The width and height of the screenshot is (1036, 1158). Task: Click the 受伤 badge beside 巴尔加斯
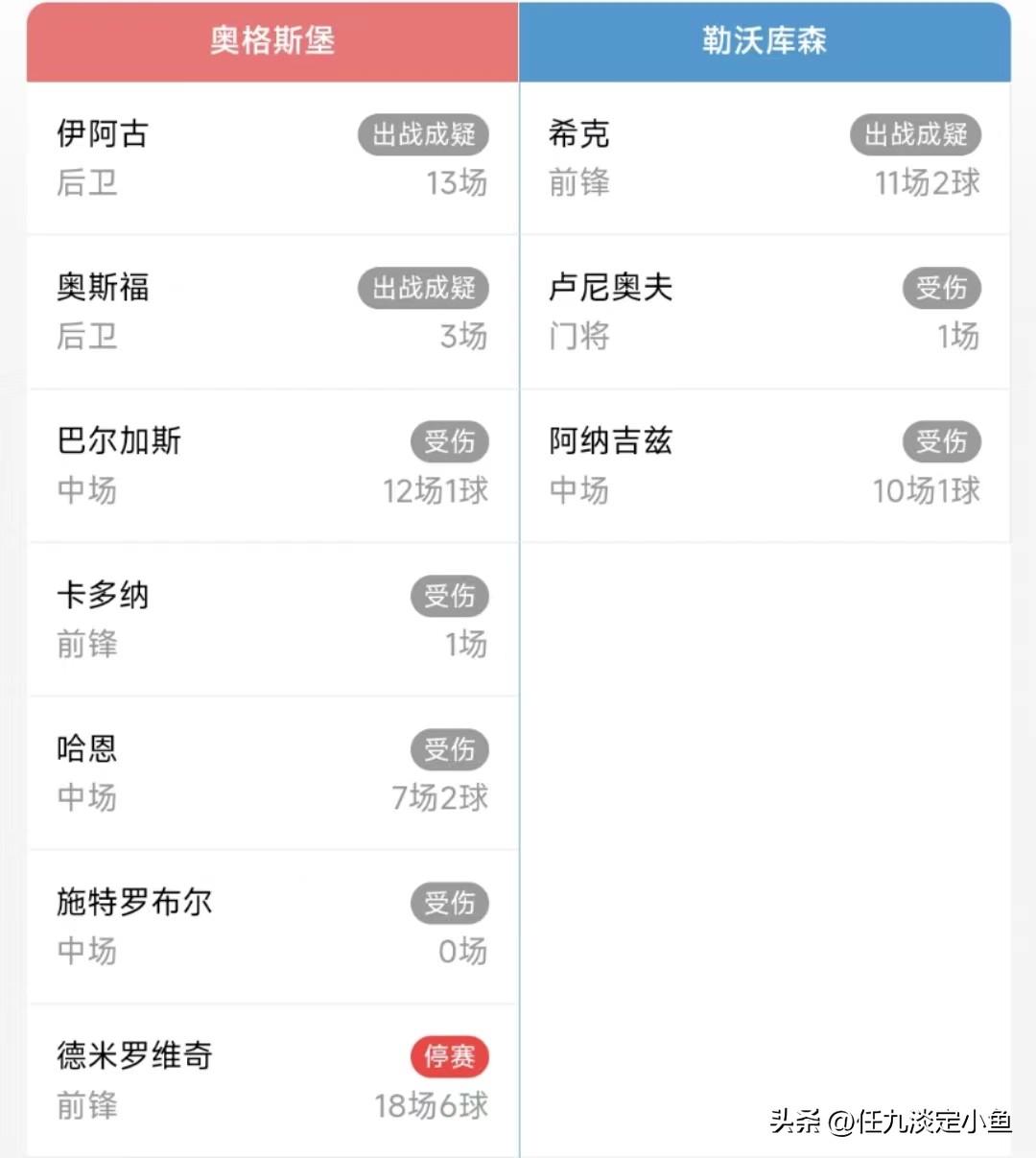point(450,441)
